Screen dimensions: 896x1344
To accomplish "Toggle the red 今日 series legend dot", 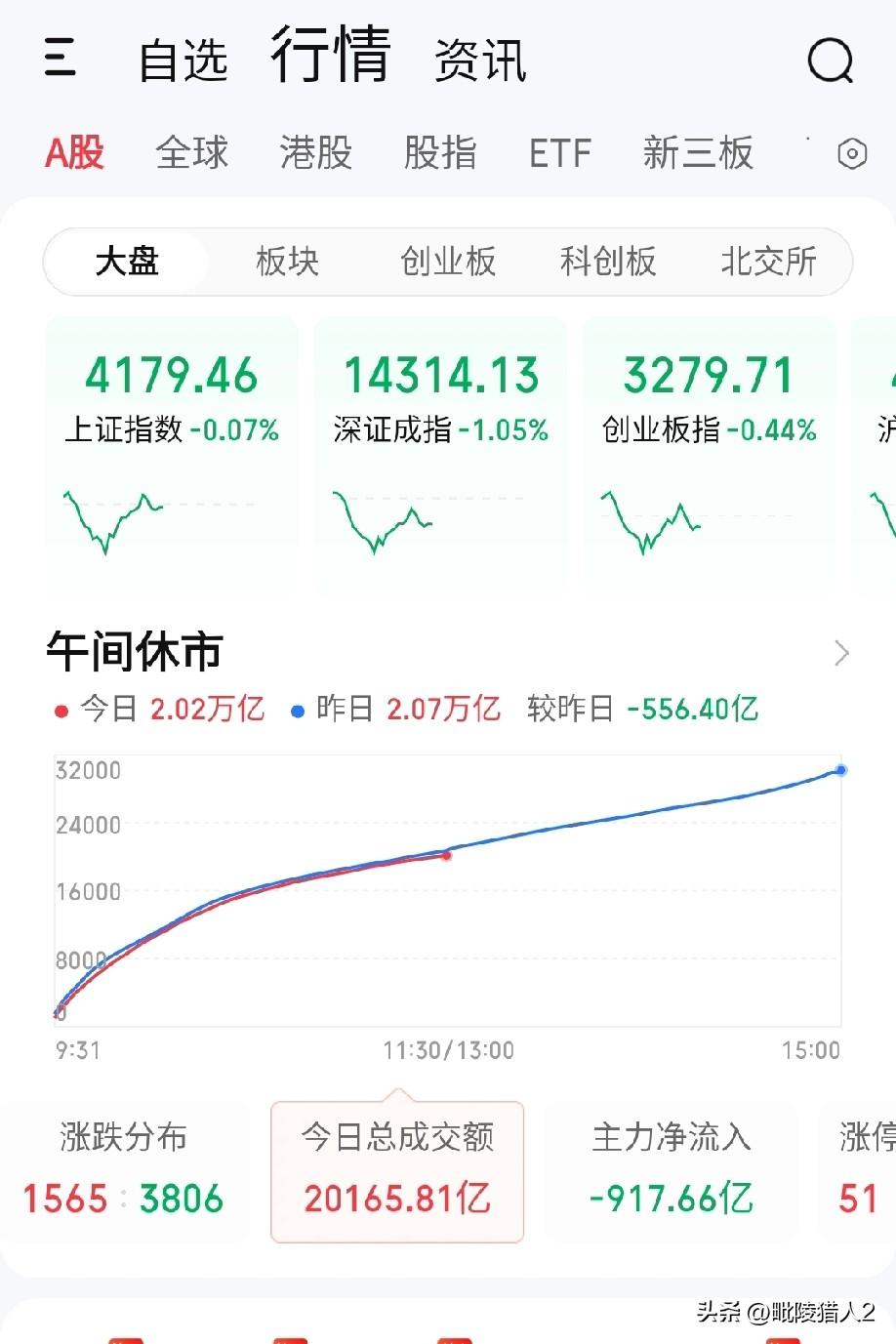I will tap(61, 710).
